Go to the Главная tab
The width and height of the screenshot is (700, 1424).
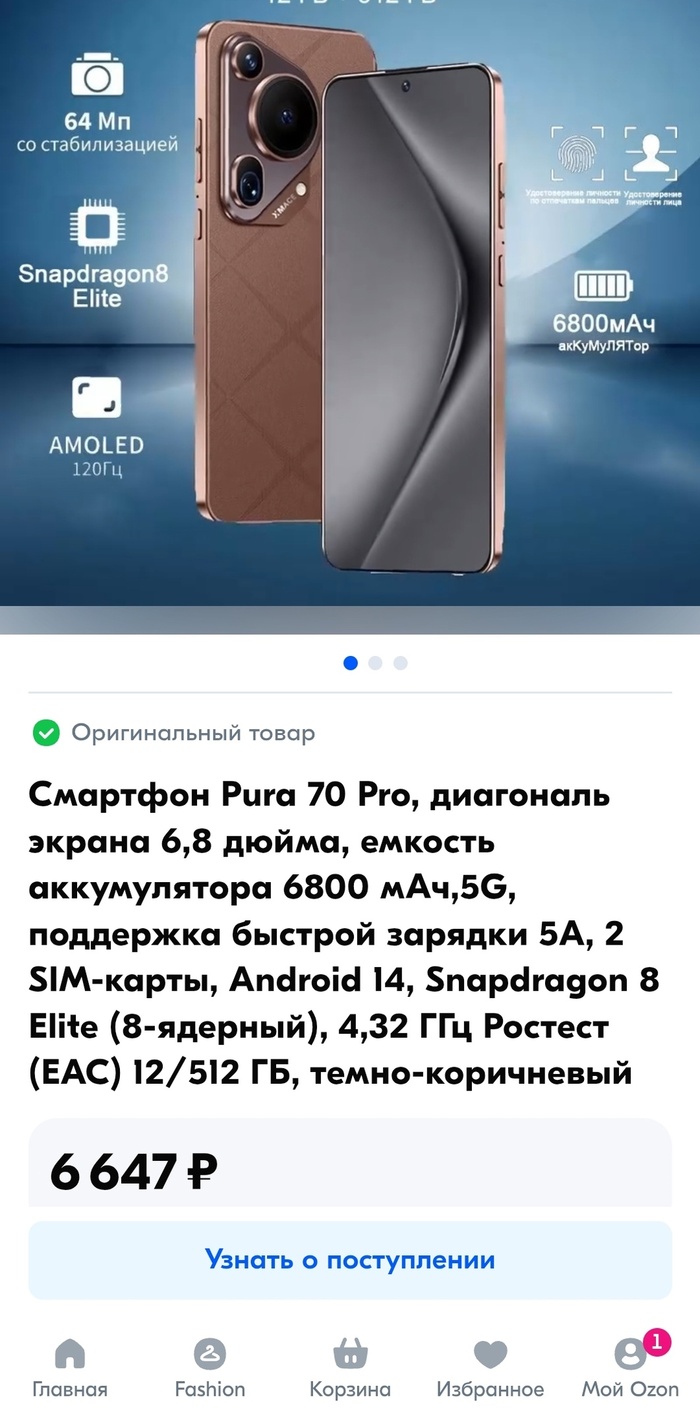click(x=70, y=1368)
